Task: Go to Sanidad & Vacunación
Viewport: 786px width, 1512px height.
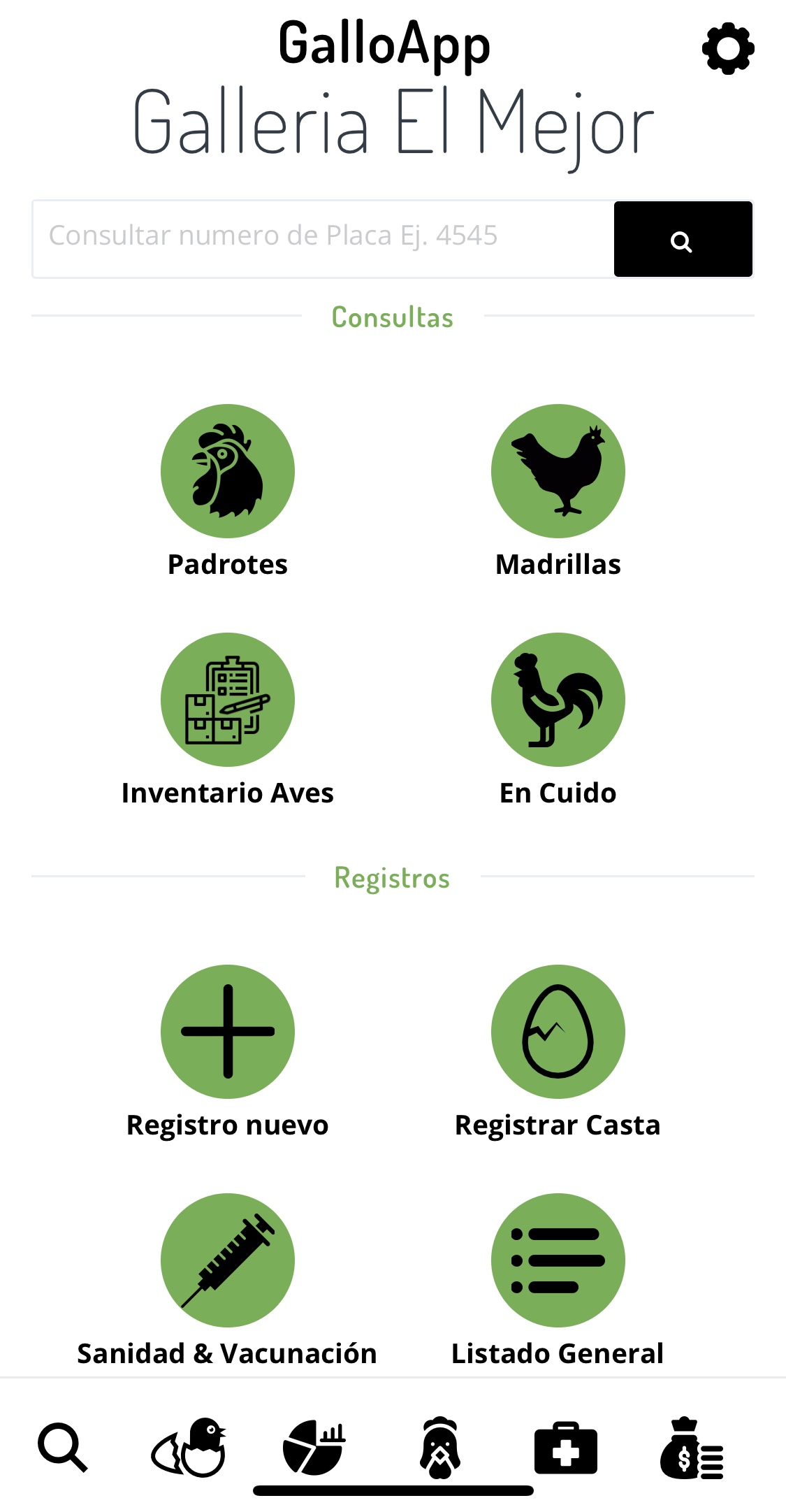Action: point(228,1260)
